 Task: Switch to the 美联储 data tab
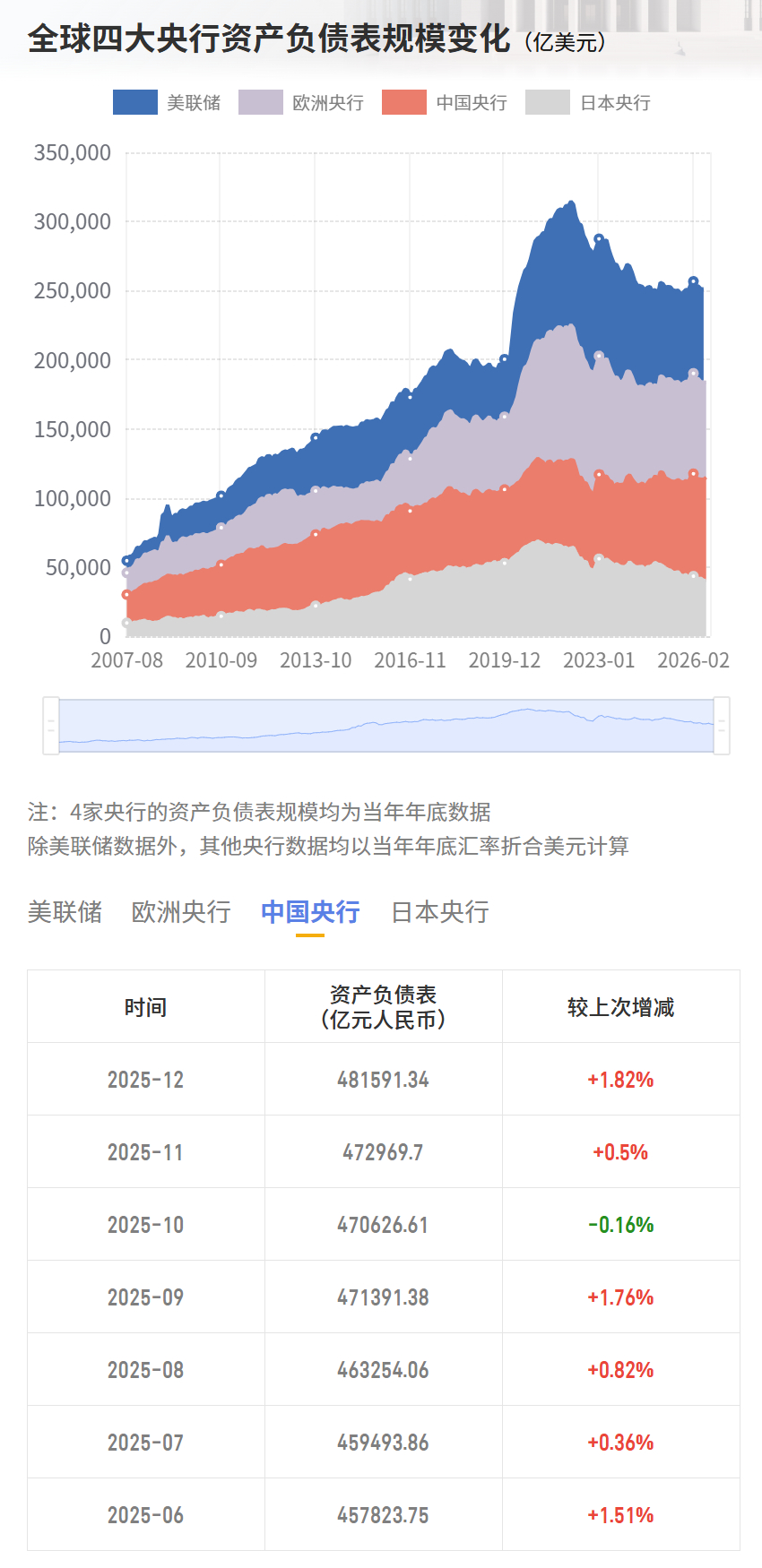(x=65, y=912)
